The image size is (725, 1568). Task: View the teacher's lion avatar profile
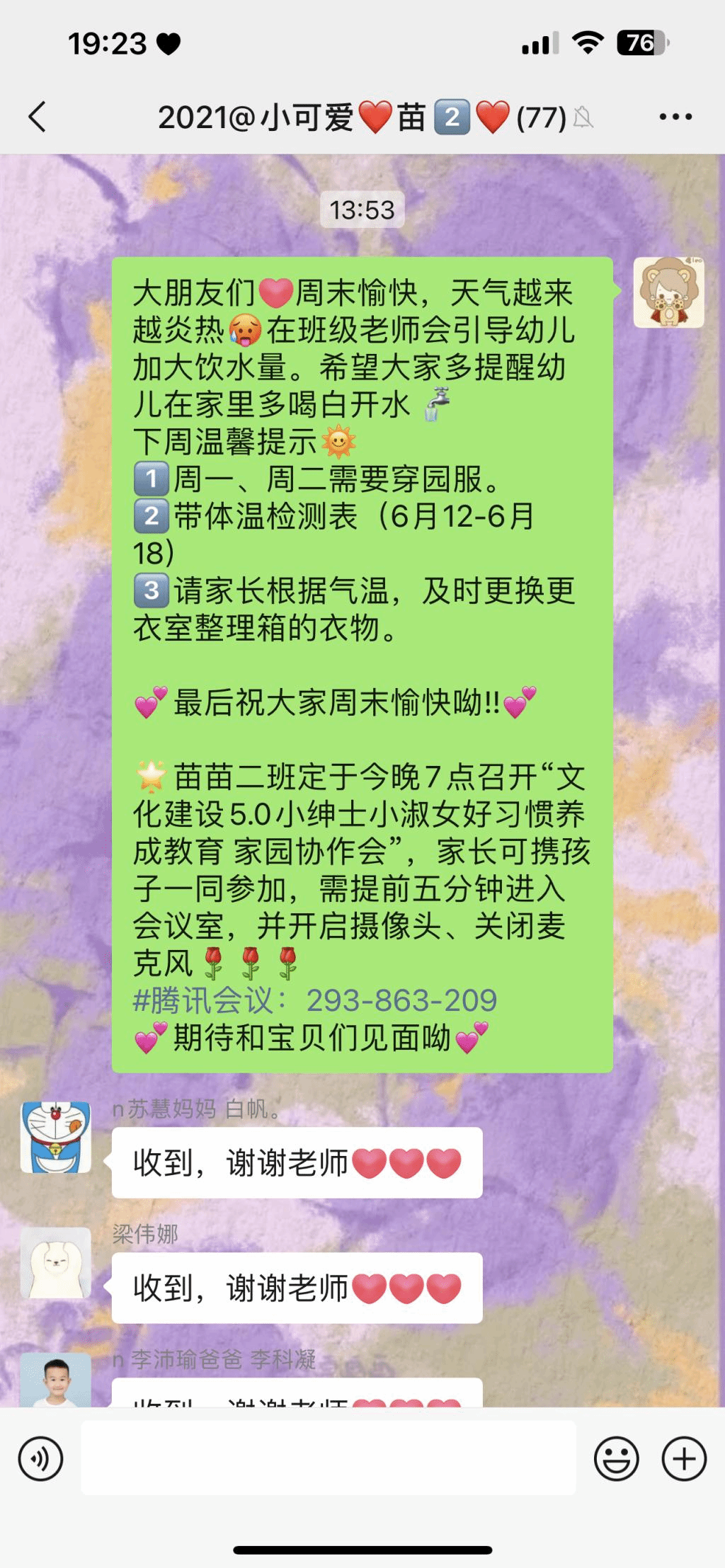click(x=668, y=292)
